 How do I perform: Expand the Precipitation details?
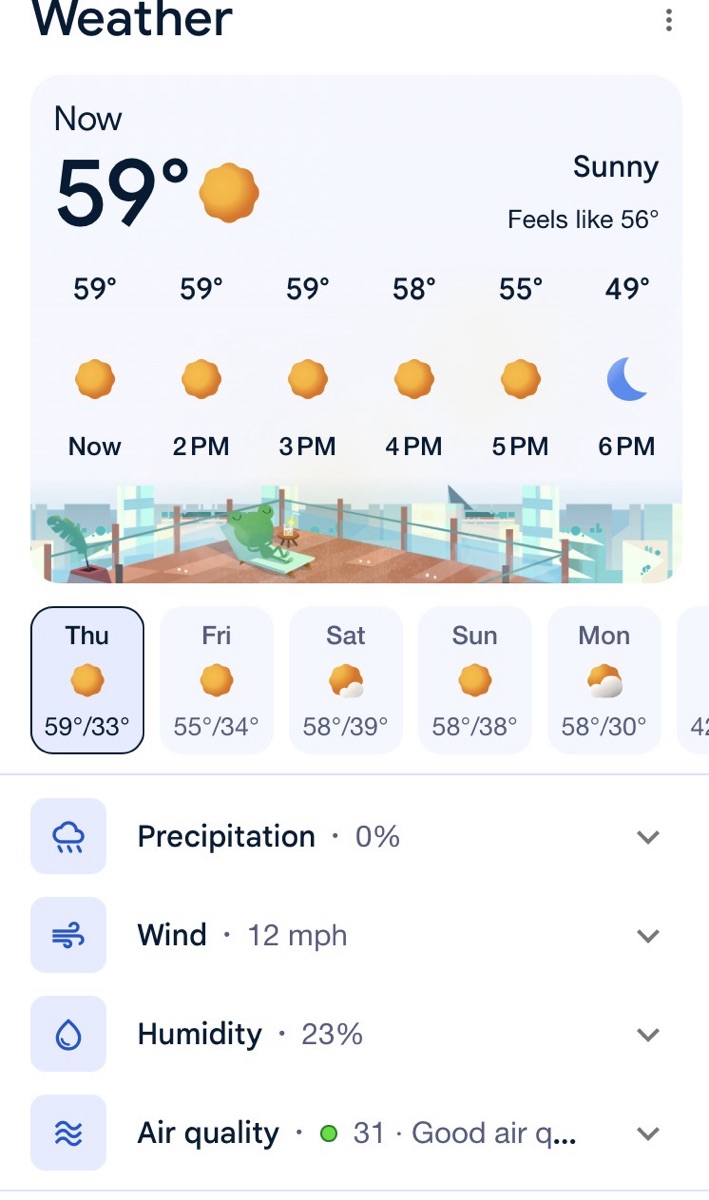coord(648,837)
